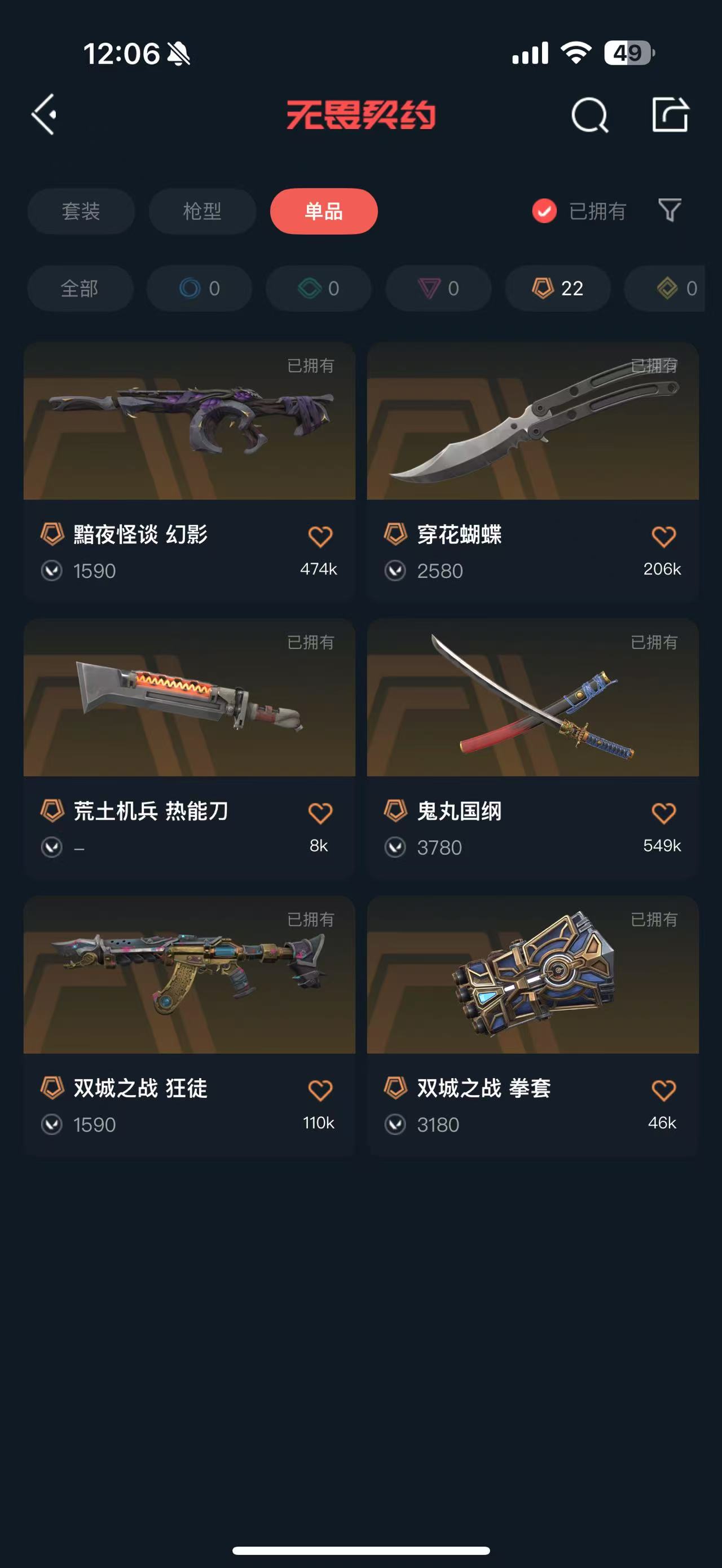Open the 双城之战 拳套 card
The width and height of the screenshot is (722, 1568).
[x=532, y=1026]
